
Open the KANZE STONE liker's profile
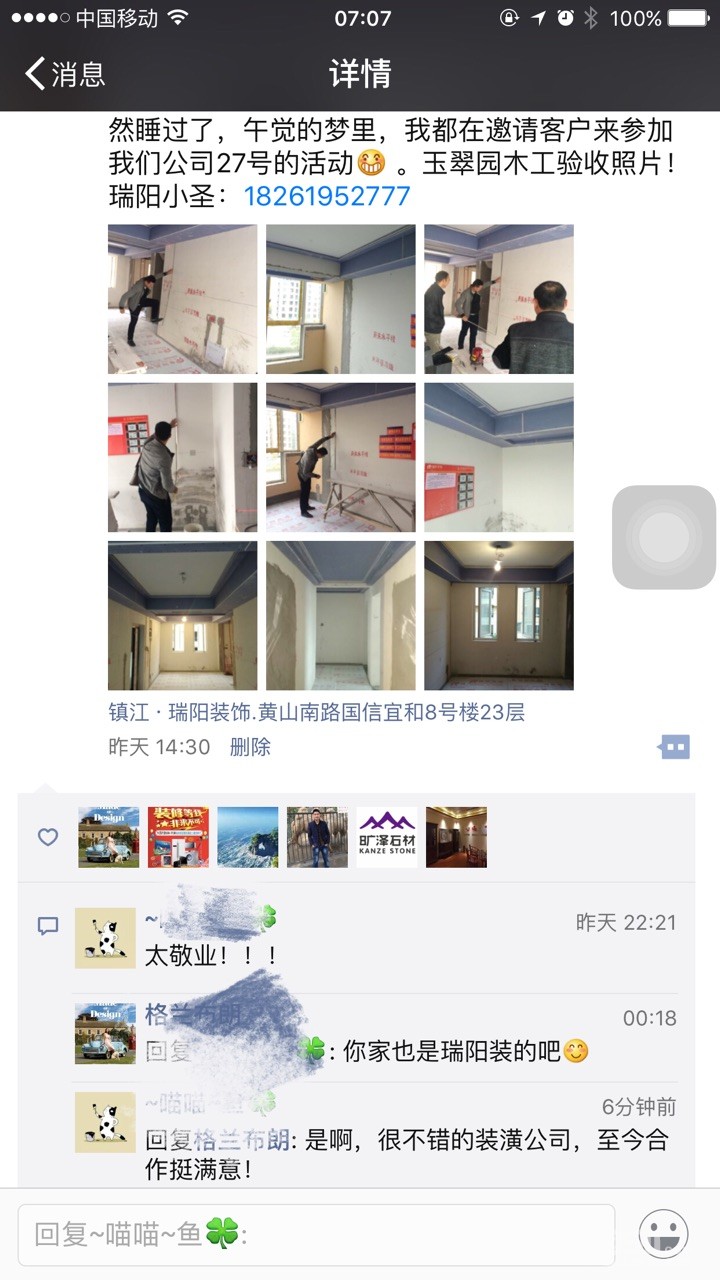point(387,837)
